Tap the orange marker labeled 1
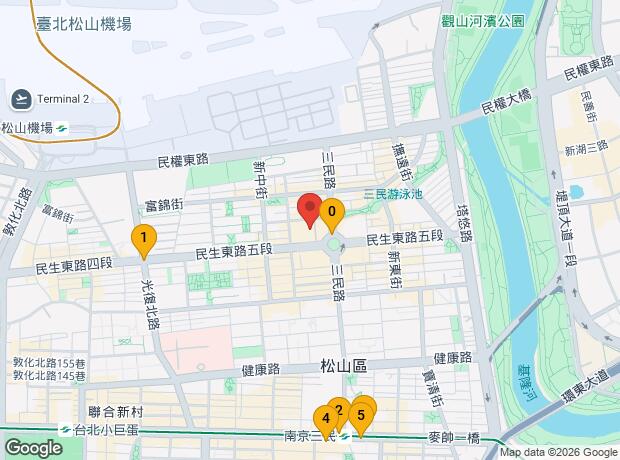 pos(145,239)
